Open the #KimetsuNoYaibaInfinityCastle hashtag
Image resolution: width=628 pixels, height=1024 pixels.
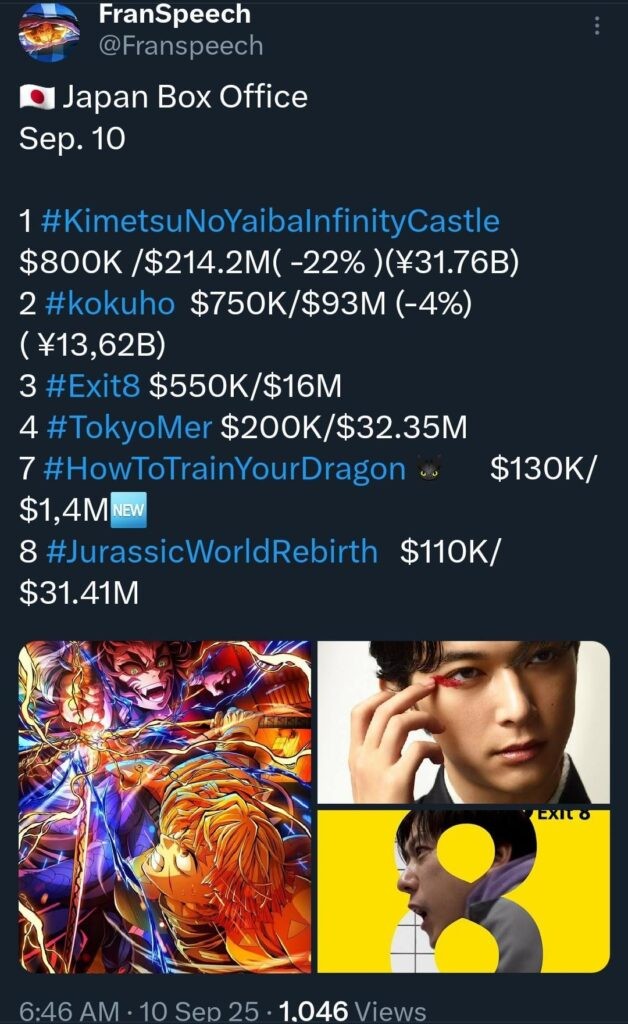270,221
